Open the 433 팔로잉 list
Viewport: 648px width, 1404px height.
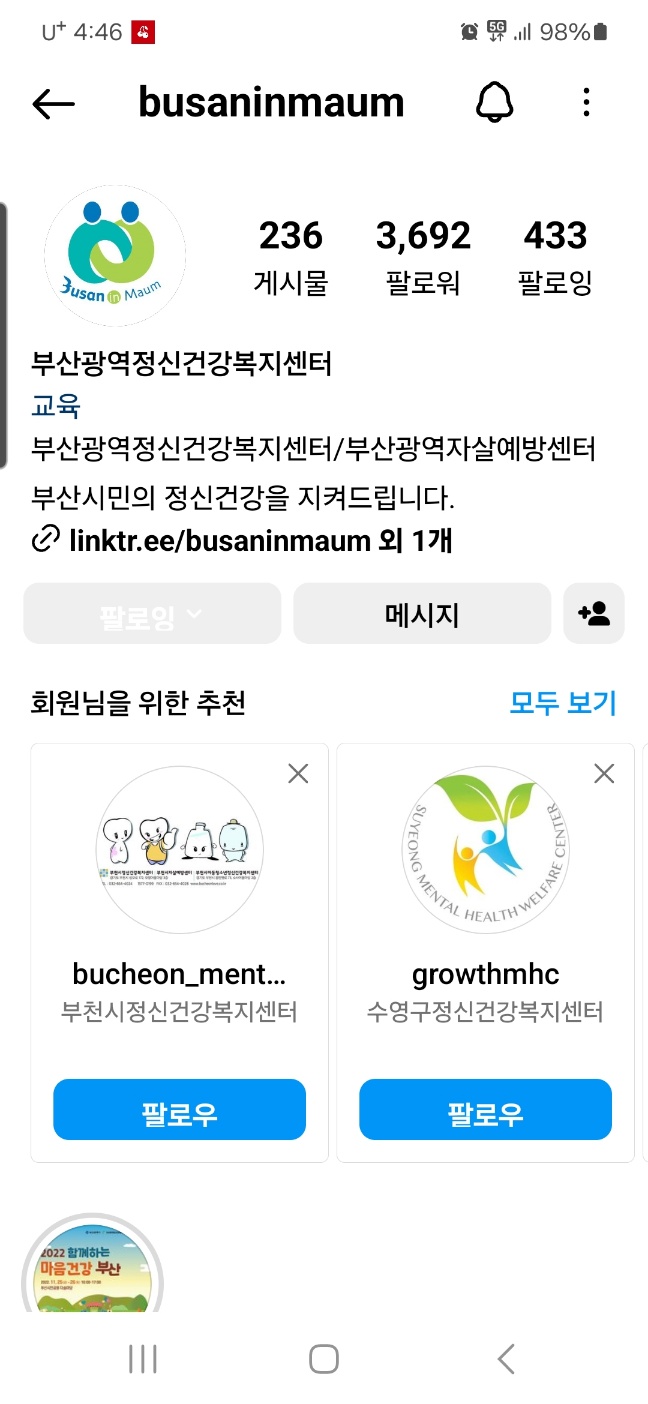coord(555,256)
